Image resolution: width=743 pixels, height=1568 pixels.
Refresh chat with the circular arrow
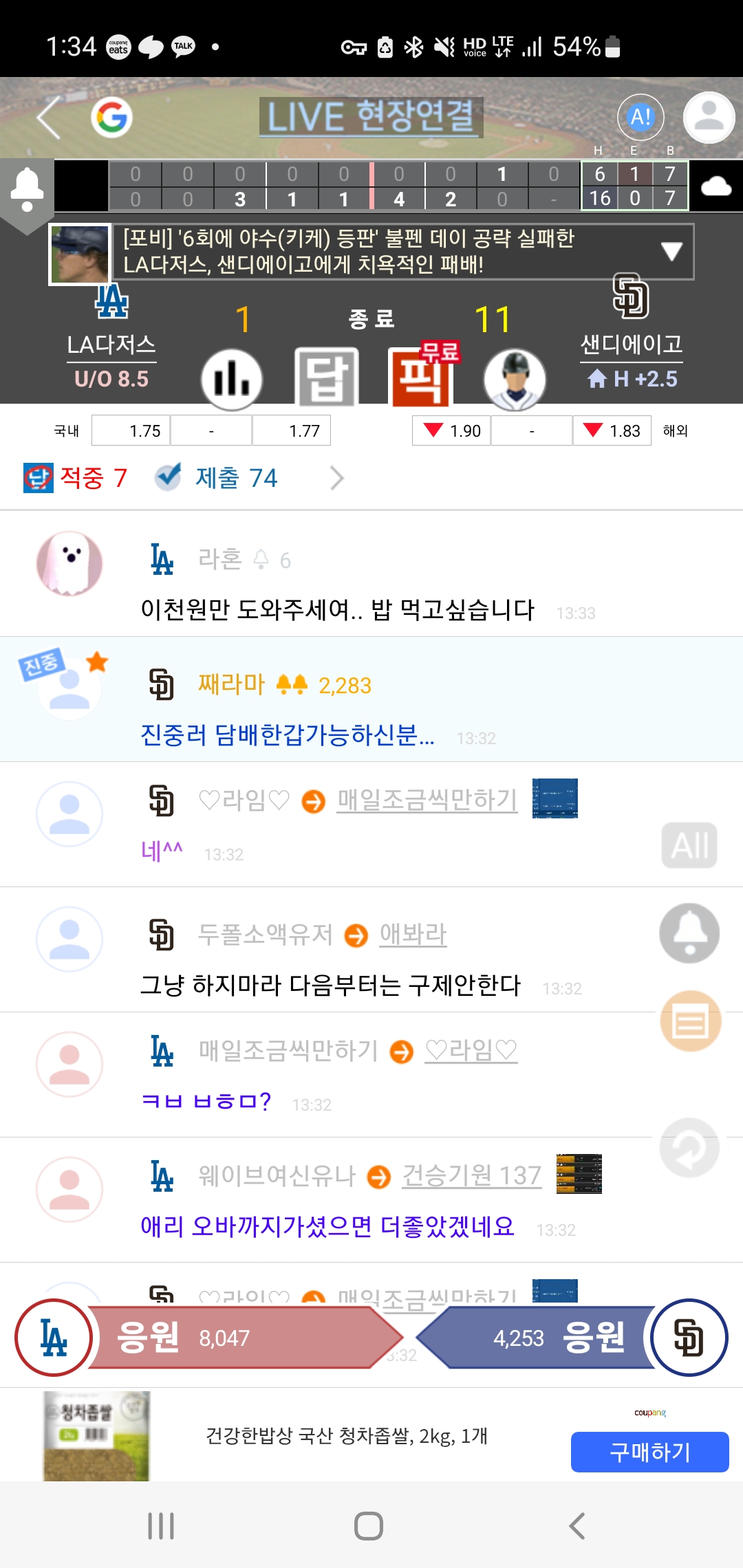tap(689, 1148)
